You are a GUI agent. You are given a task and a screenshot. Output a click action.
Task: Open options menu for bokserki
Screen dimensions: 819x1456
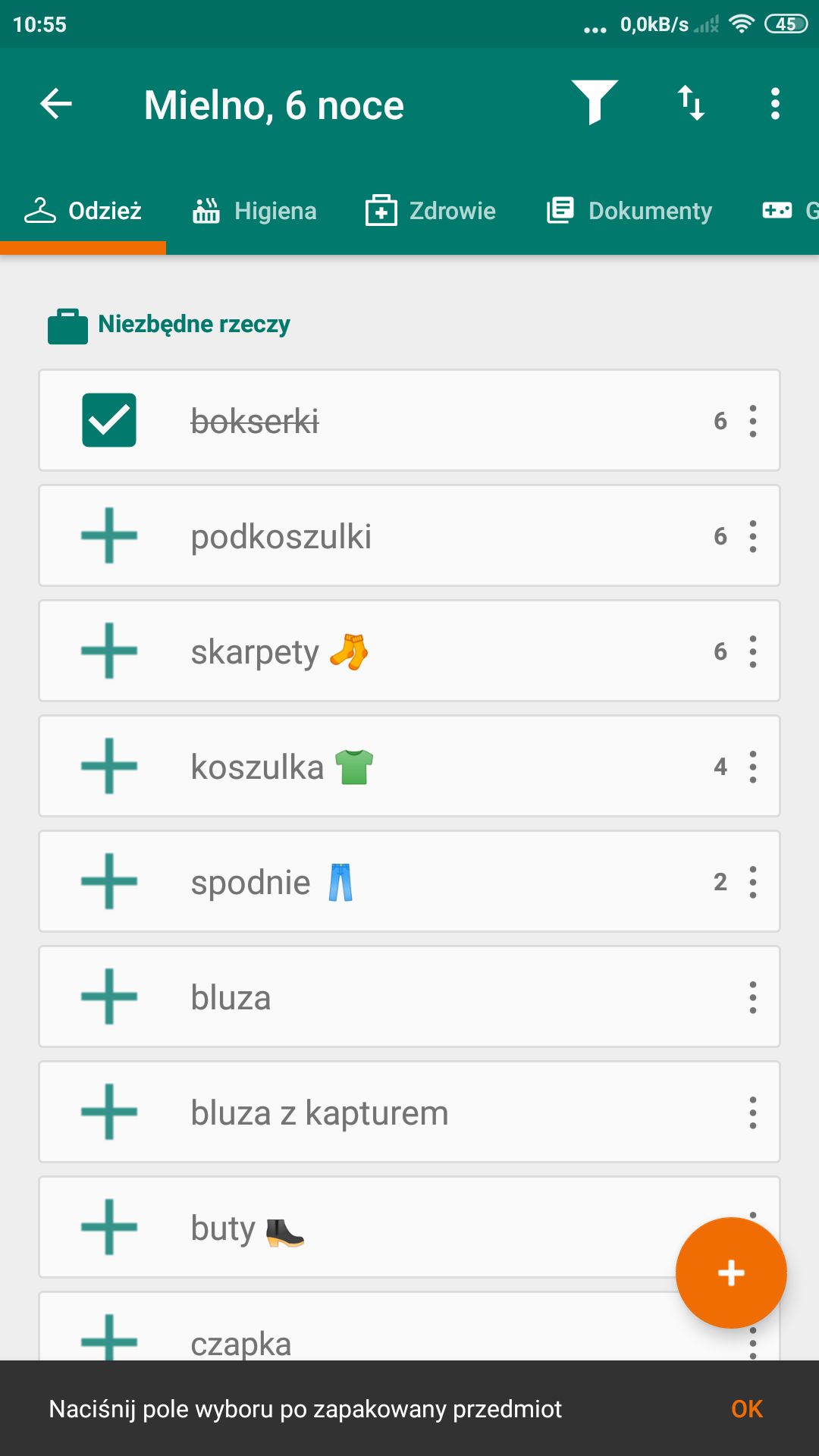(x=752, y=421)
